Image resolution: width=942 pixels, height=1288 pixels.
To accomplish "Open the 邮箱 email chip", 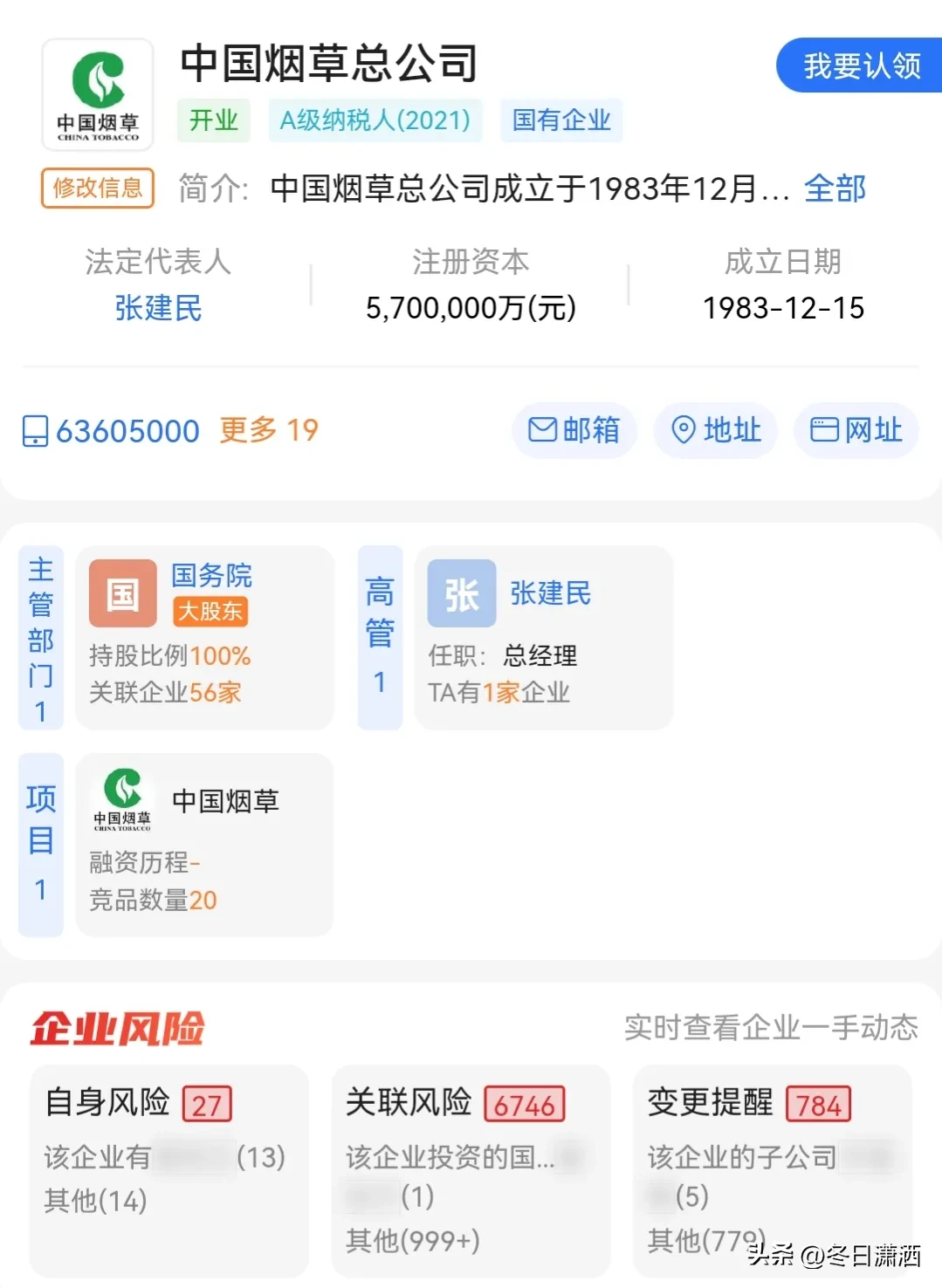I will coord(574,429).
